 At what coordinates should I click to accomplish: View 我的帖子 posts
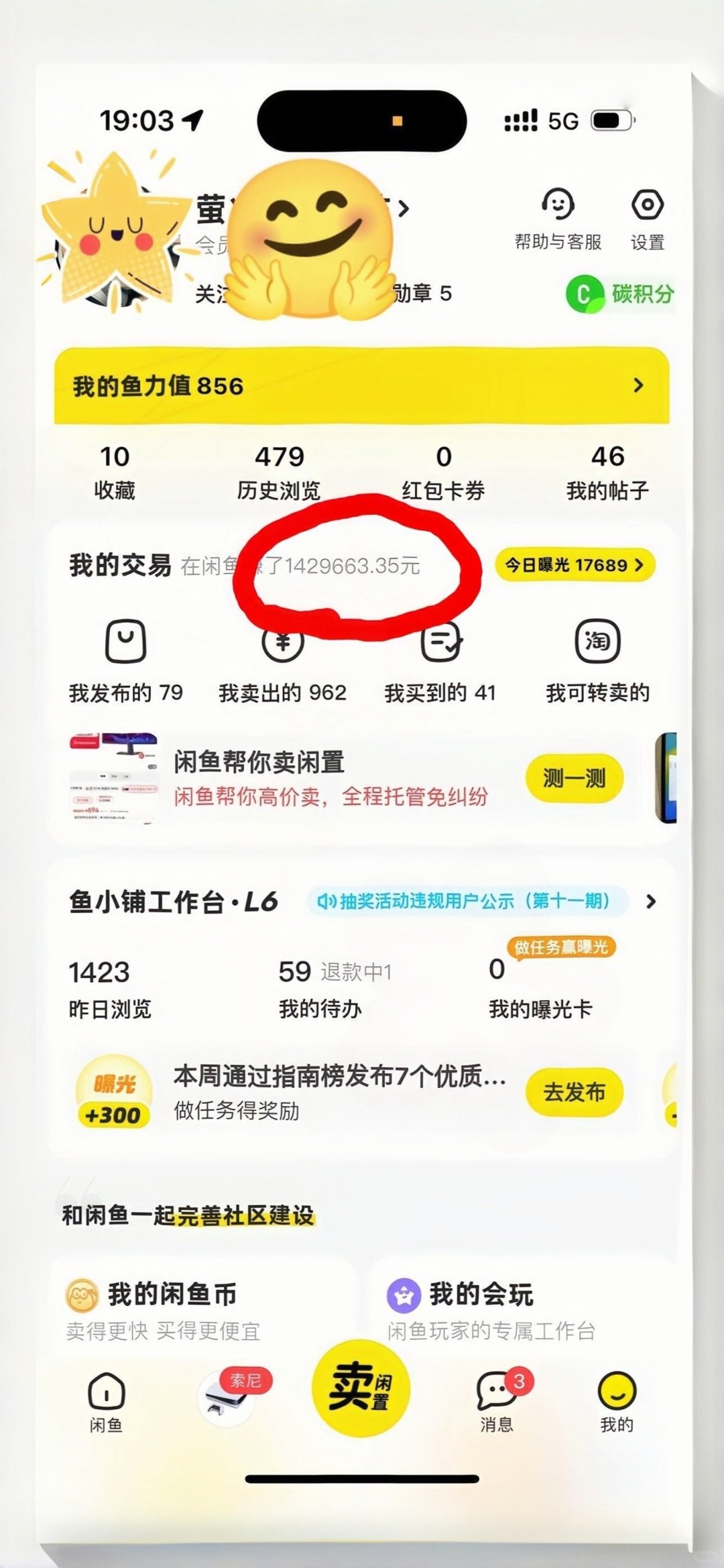click(607, 472)
